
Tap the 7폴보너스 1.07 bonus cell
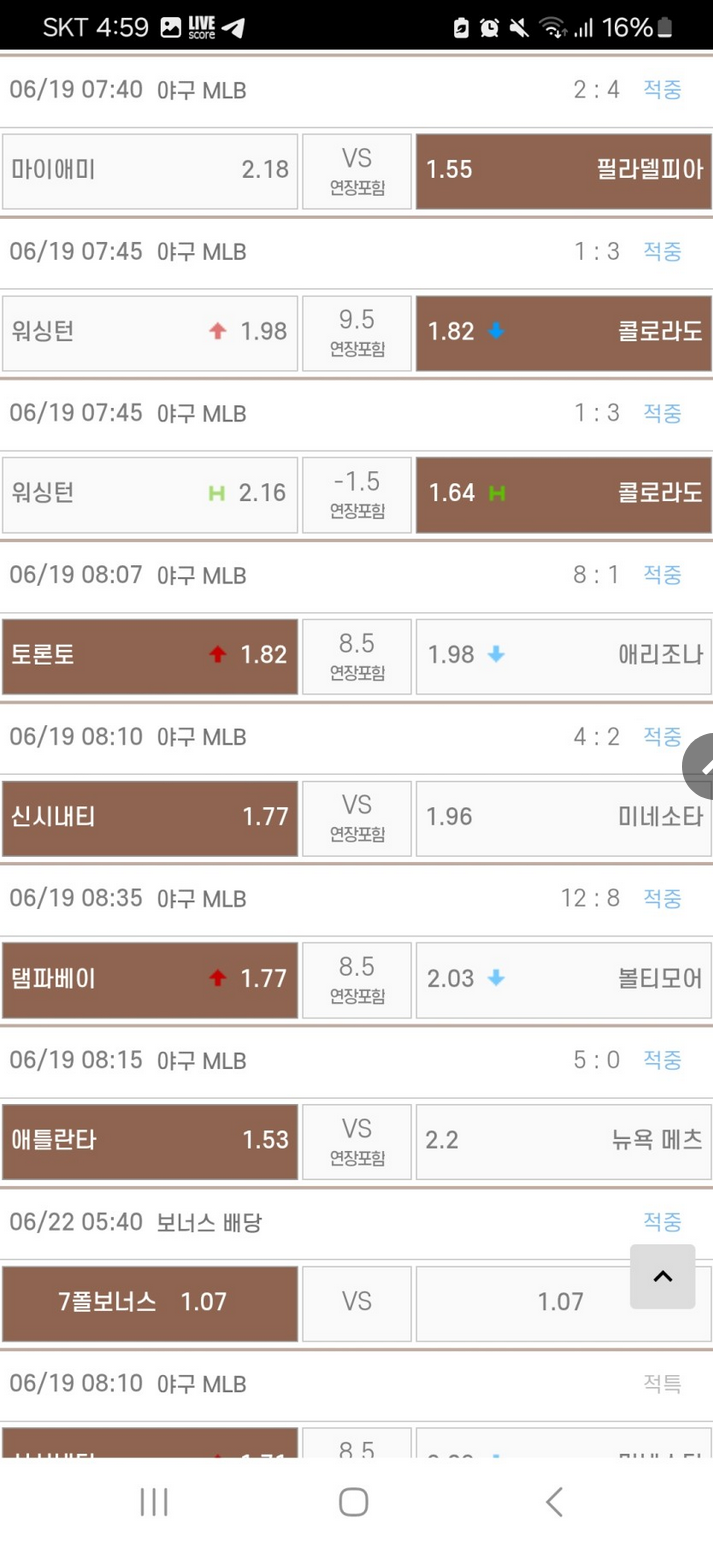click(x=150, y=1304)
